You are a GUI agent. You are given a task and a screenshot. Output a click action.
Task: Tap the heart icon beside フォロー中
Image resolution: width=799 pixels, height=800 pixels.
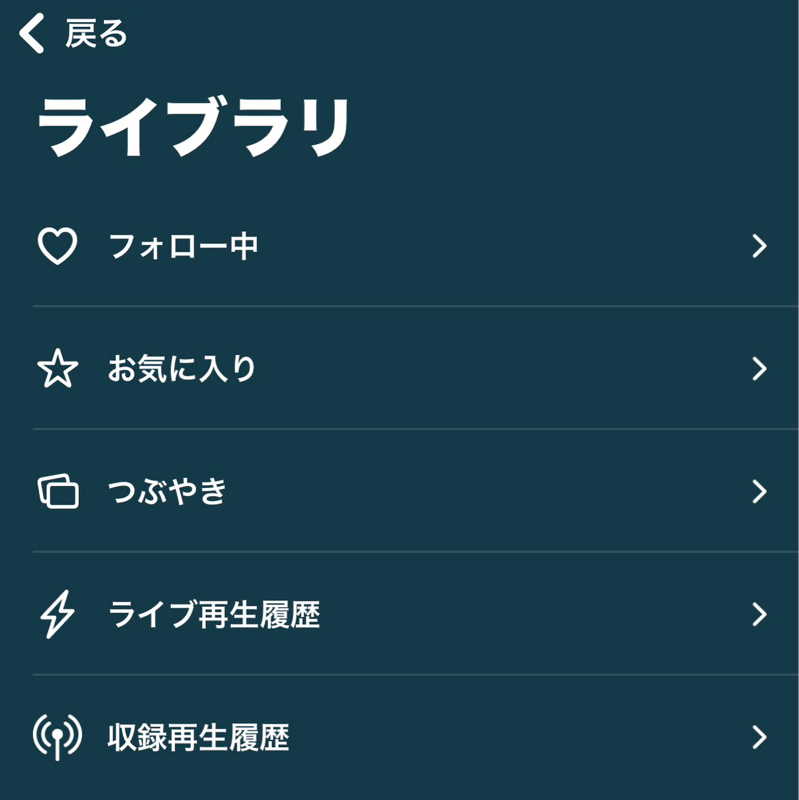pyautogui.click(x=58, y=244)
